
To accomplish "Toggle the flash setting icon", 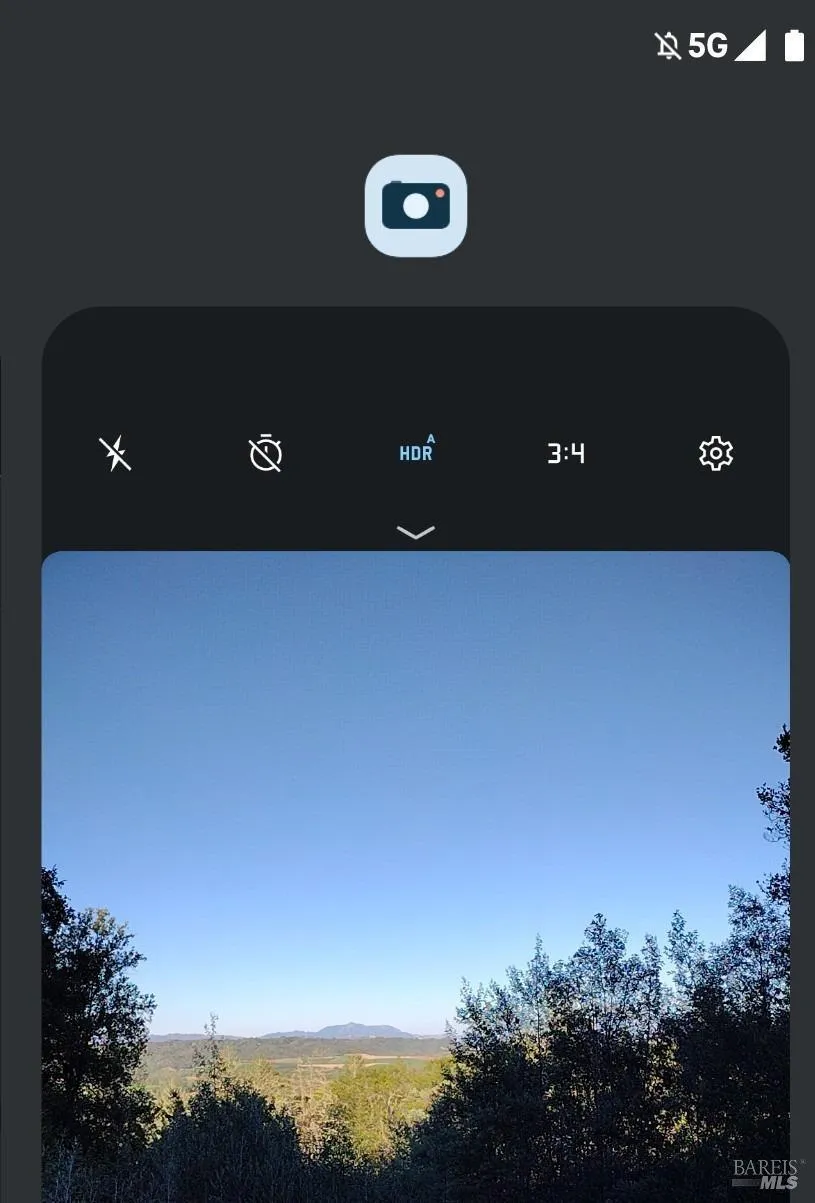I will tap(116, 454).
